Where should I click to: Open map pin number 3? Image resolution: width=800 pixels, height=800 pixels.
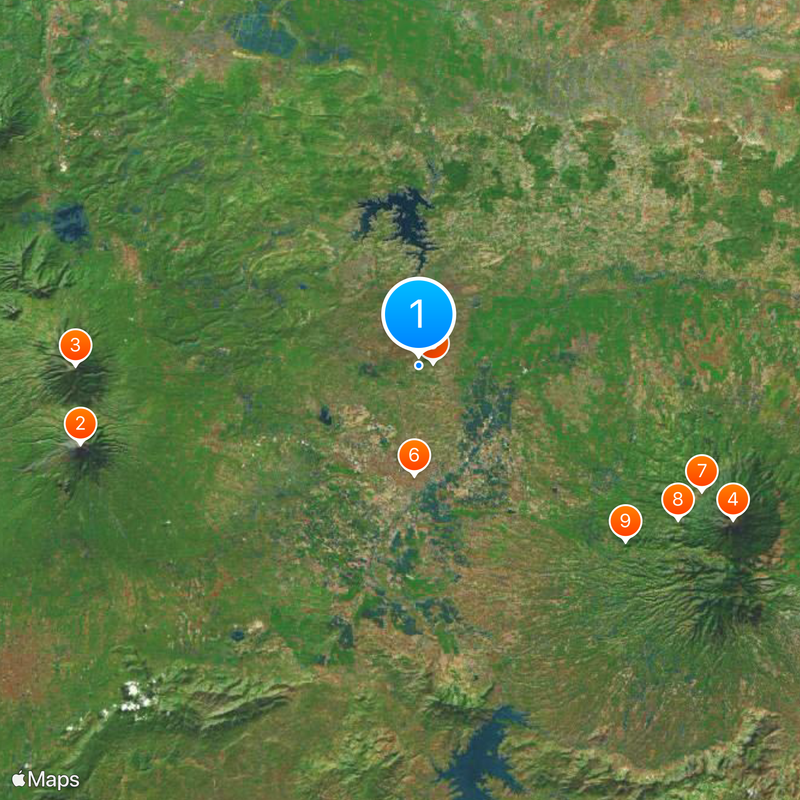[74, 346]
